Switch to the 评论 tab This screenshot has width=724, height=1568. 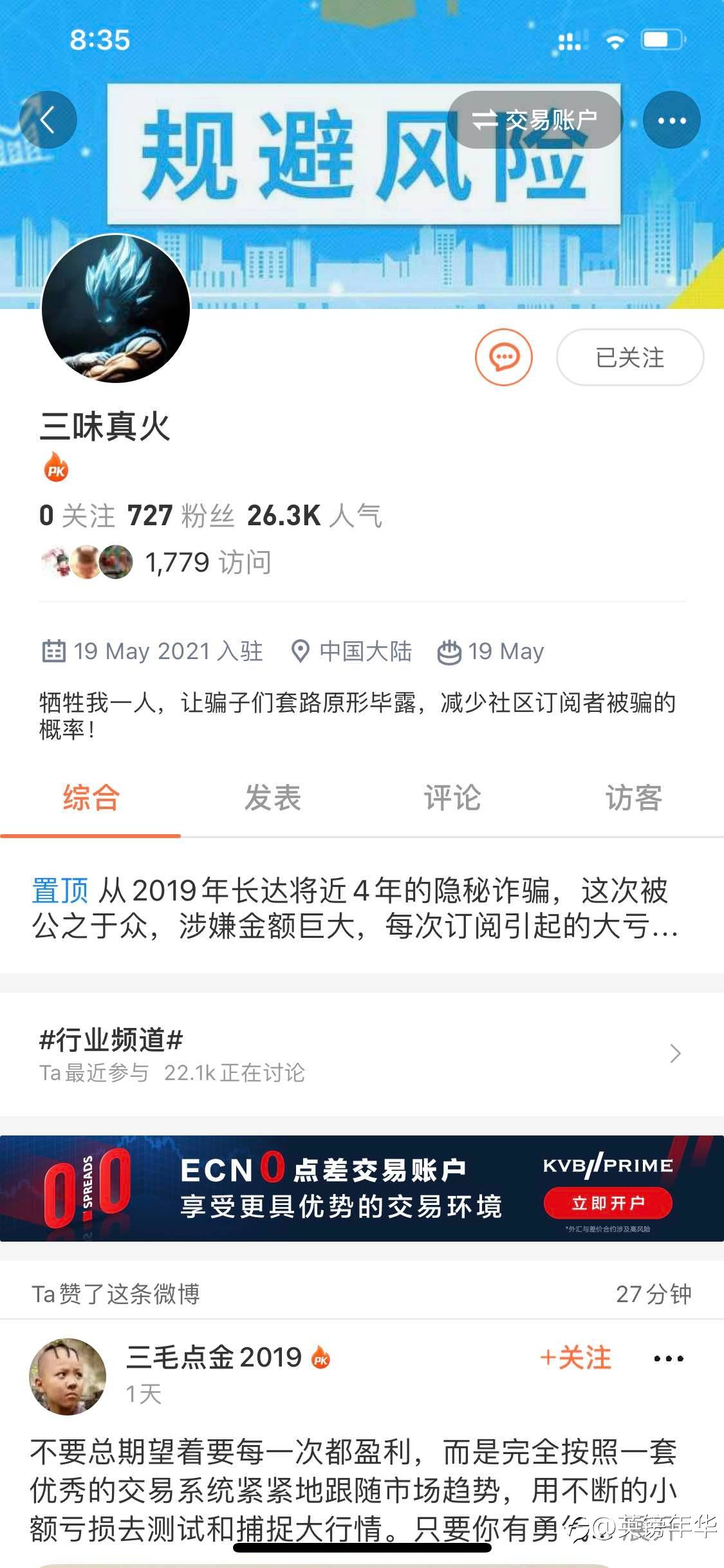(452, 798)
